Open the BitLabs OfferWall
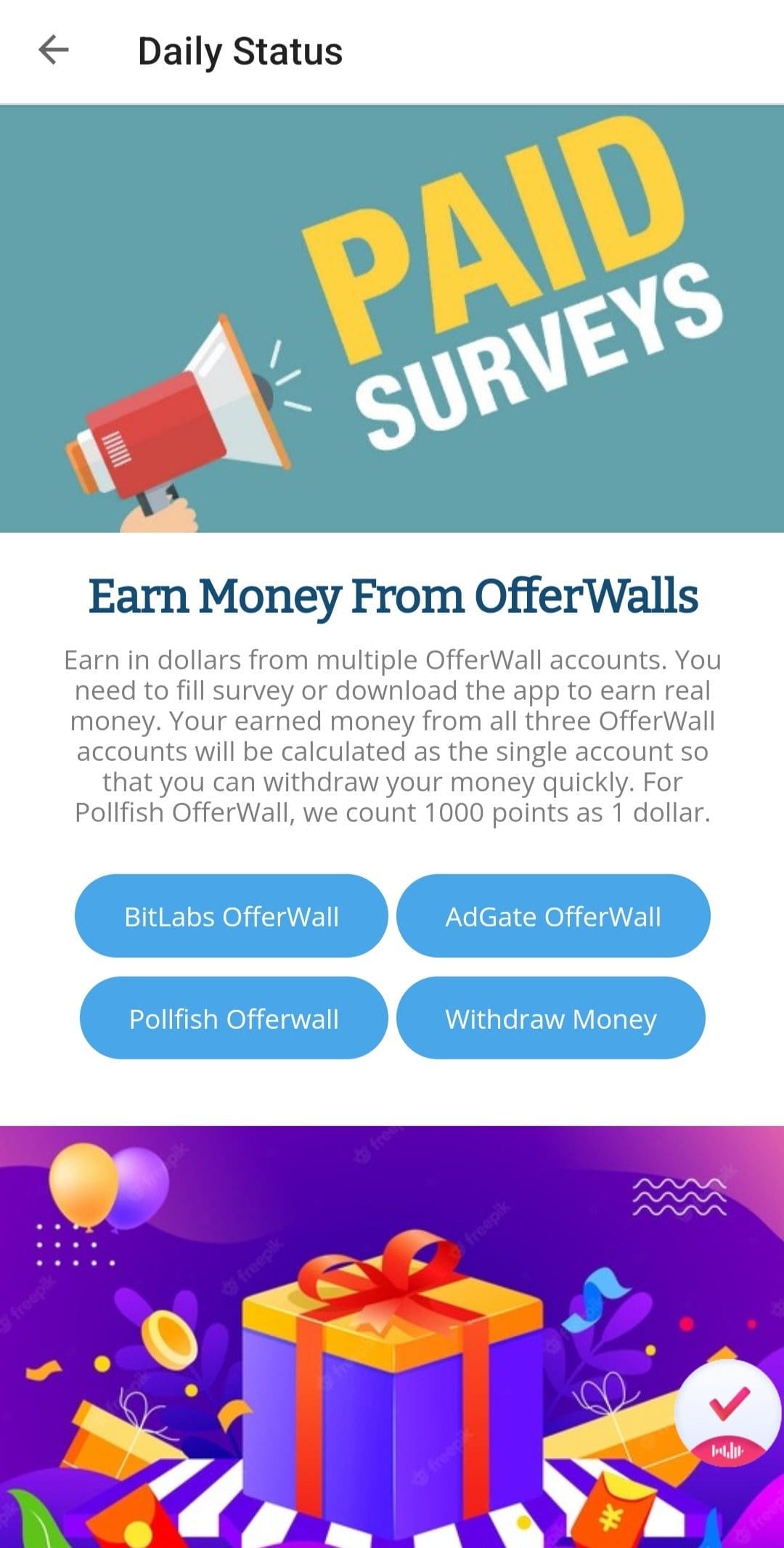This screenshot has height=1548, width=784. click(231, 916)
